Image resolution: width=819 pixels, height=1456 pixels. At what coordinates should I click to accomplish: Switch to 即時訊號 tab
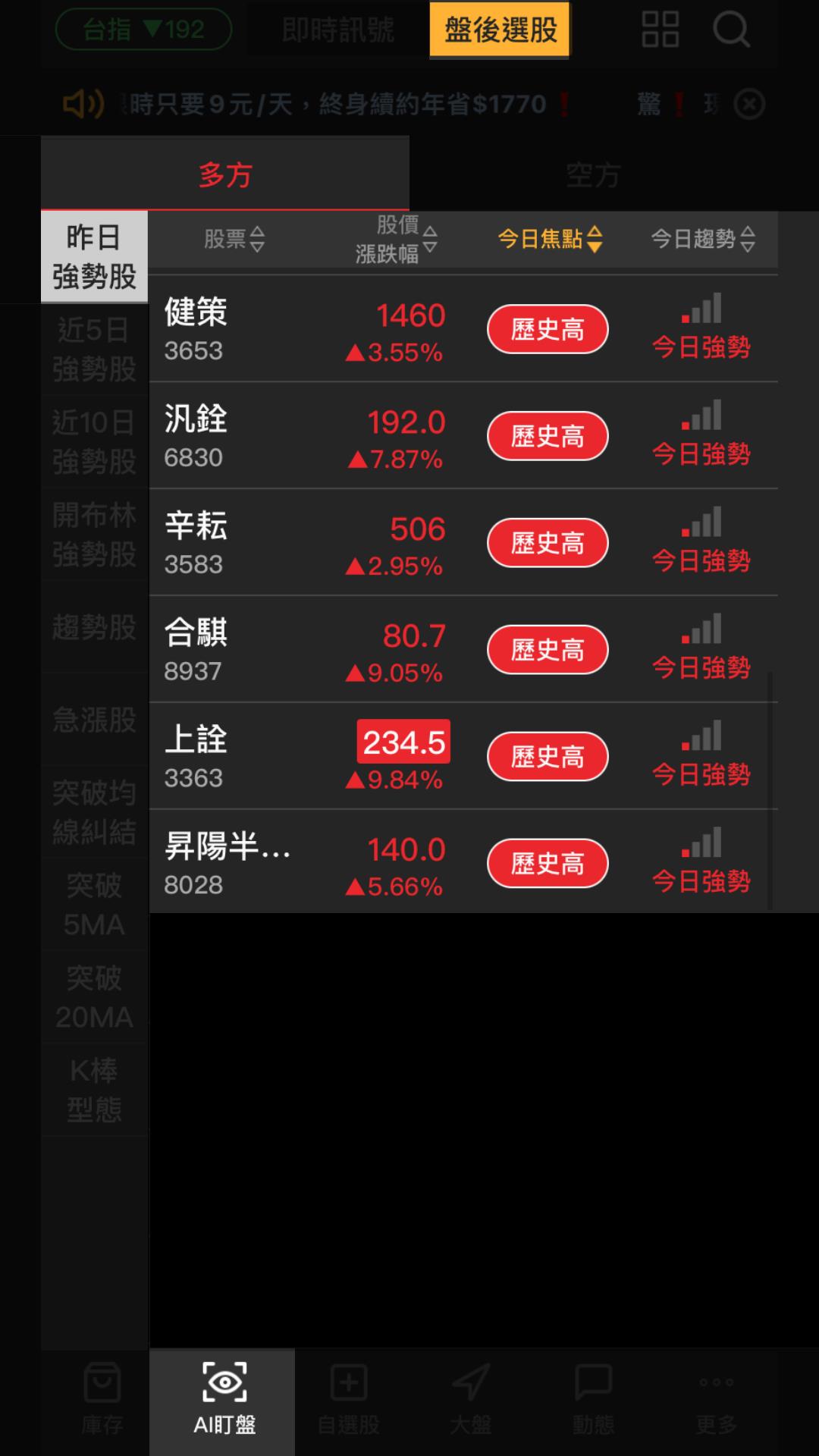pos(337,30)
